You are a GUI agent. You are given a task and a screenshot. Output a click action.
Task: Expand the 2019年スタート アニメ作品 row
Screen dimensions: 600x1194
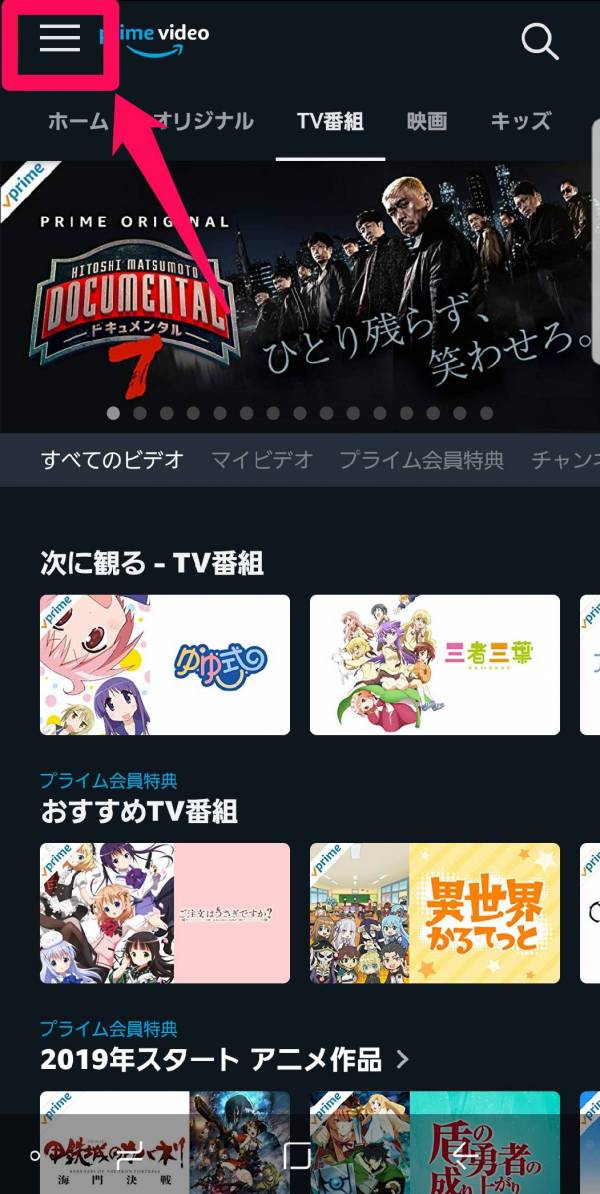tap(221, 1058)
